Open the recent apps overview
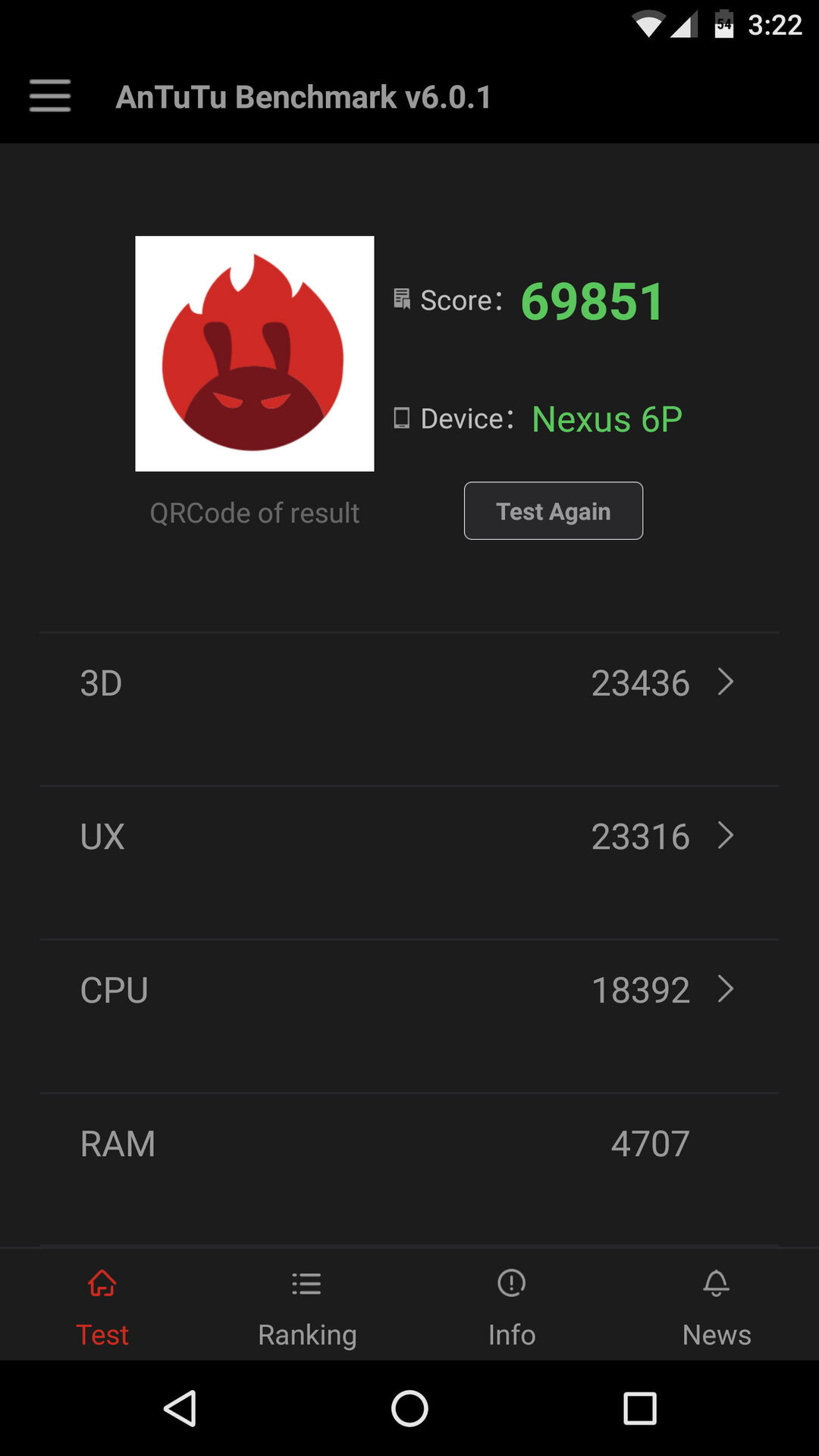Screen dimensions: 819x1456 click(639, 1409)
